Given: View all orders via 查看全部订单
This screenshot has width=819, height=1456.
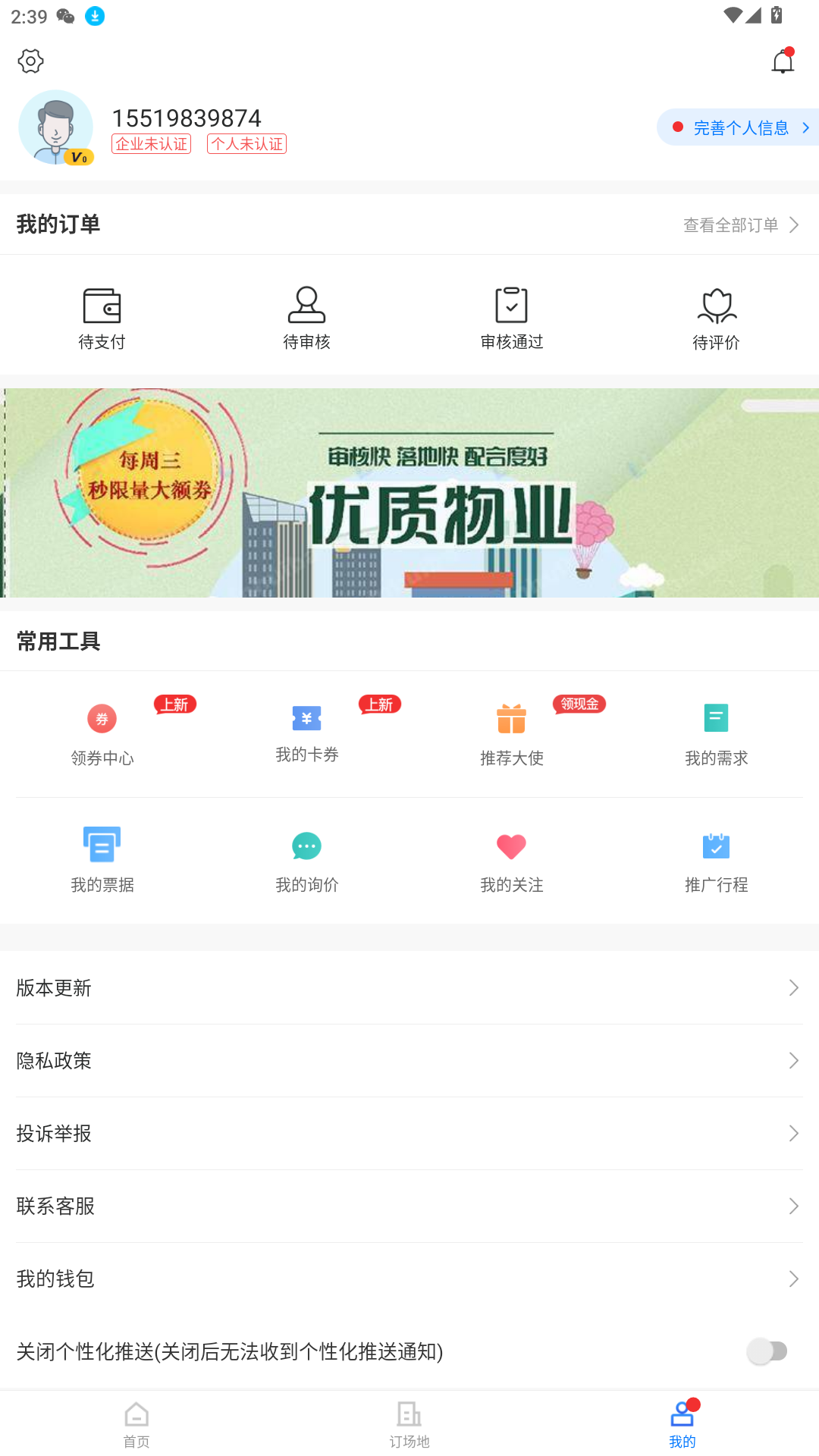Looking at the screenshot, I should tap(741, 225).
